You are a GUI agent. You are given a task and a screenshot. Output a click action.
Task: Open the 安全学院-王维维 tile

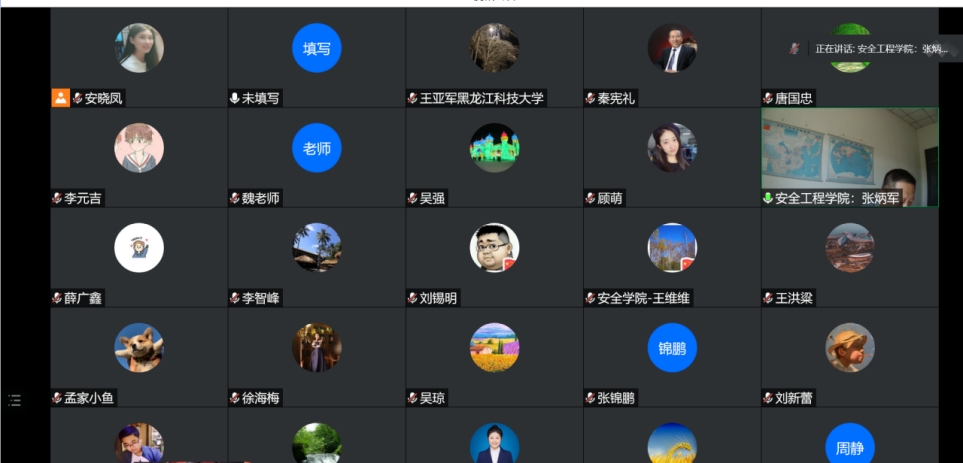672,257
